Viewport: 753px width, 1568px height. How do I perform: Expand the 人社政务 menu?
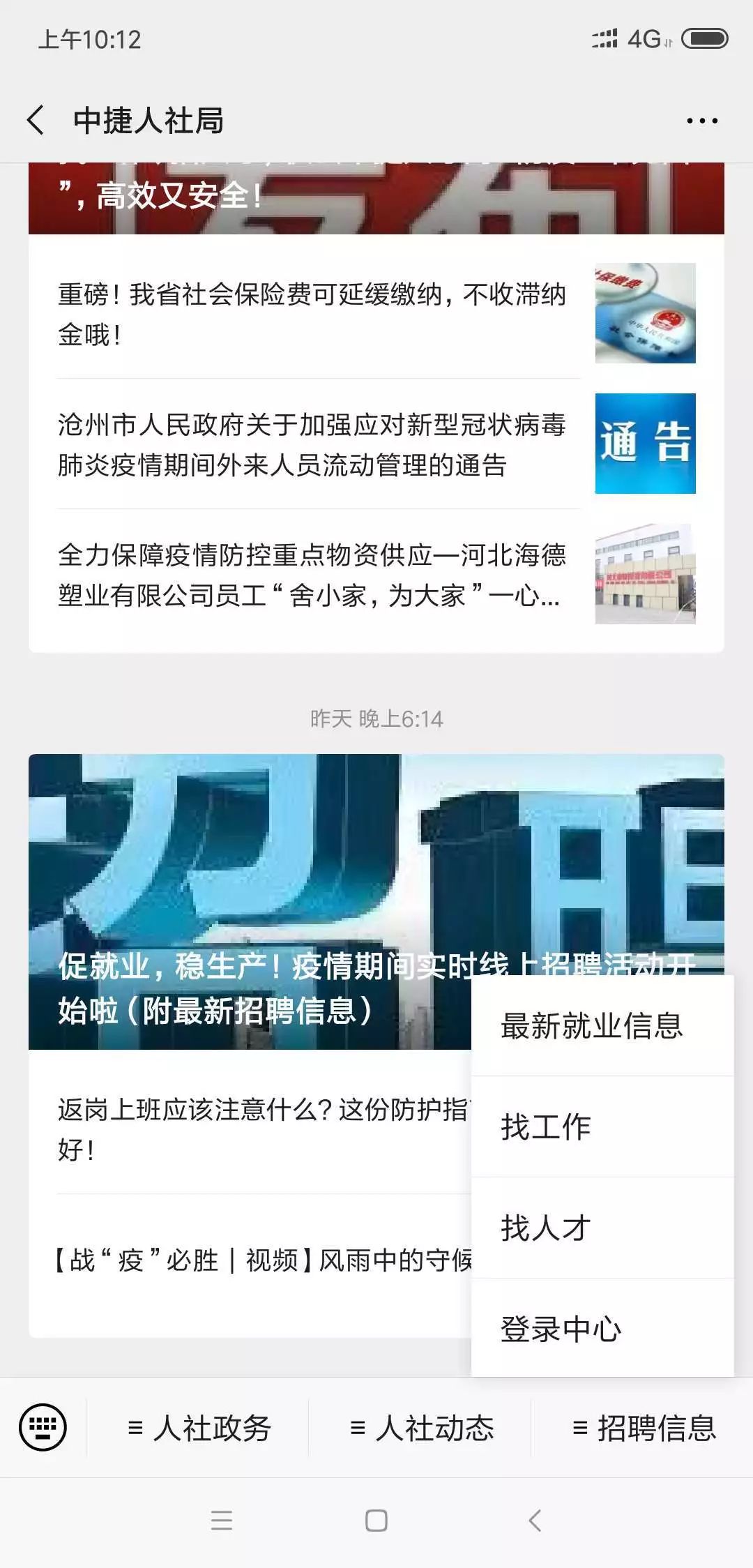point(198,1428)
